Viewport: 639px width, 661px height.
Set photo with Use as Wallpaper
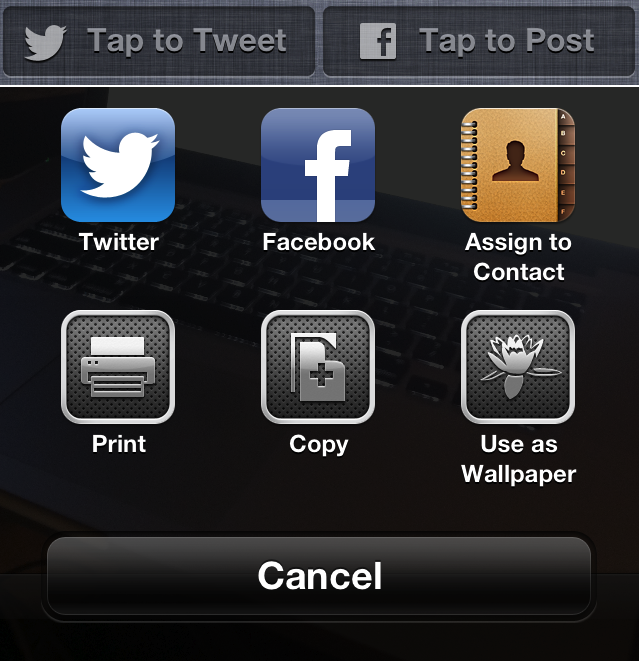518,367
